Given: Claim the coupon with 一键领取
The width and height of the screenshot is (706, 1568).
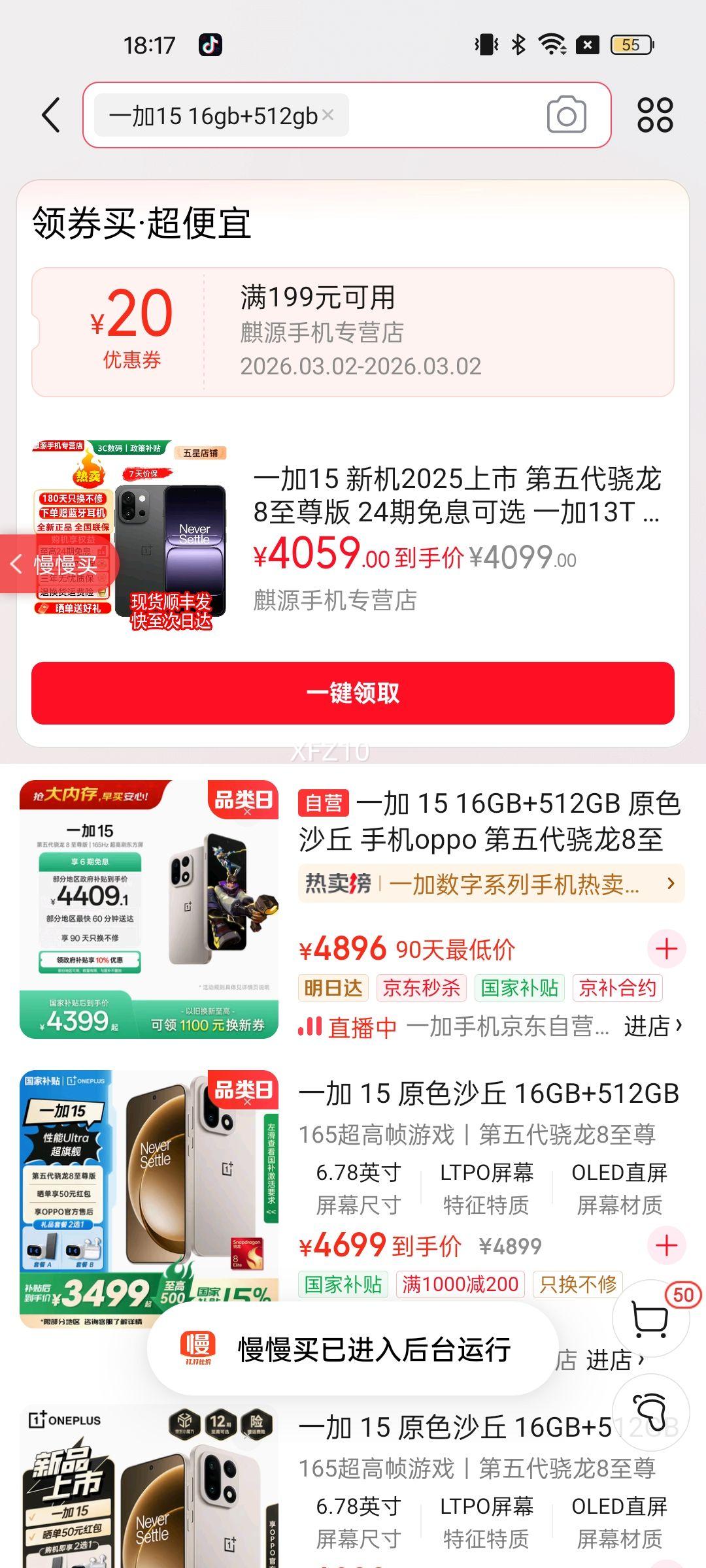Looking at the screenshot, I should coord(353,693).
